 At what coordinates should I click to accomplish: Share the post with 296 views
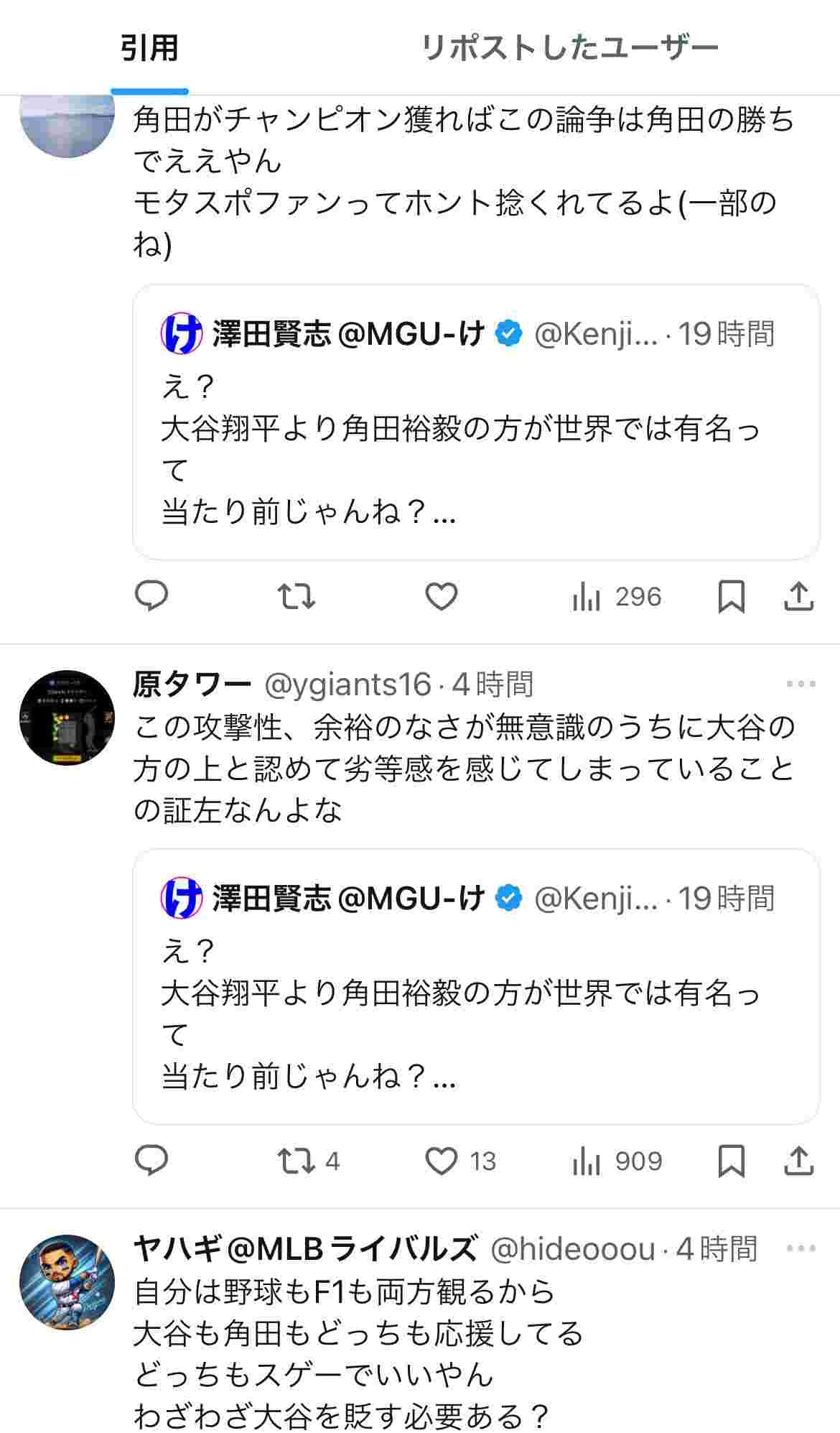(798, 596)
